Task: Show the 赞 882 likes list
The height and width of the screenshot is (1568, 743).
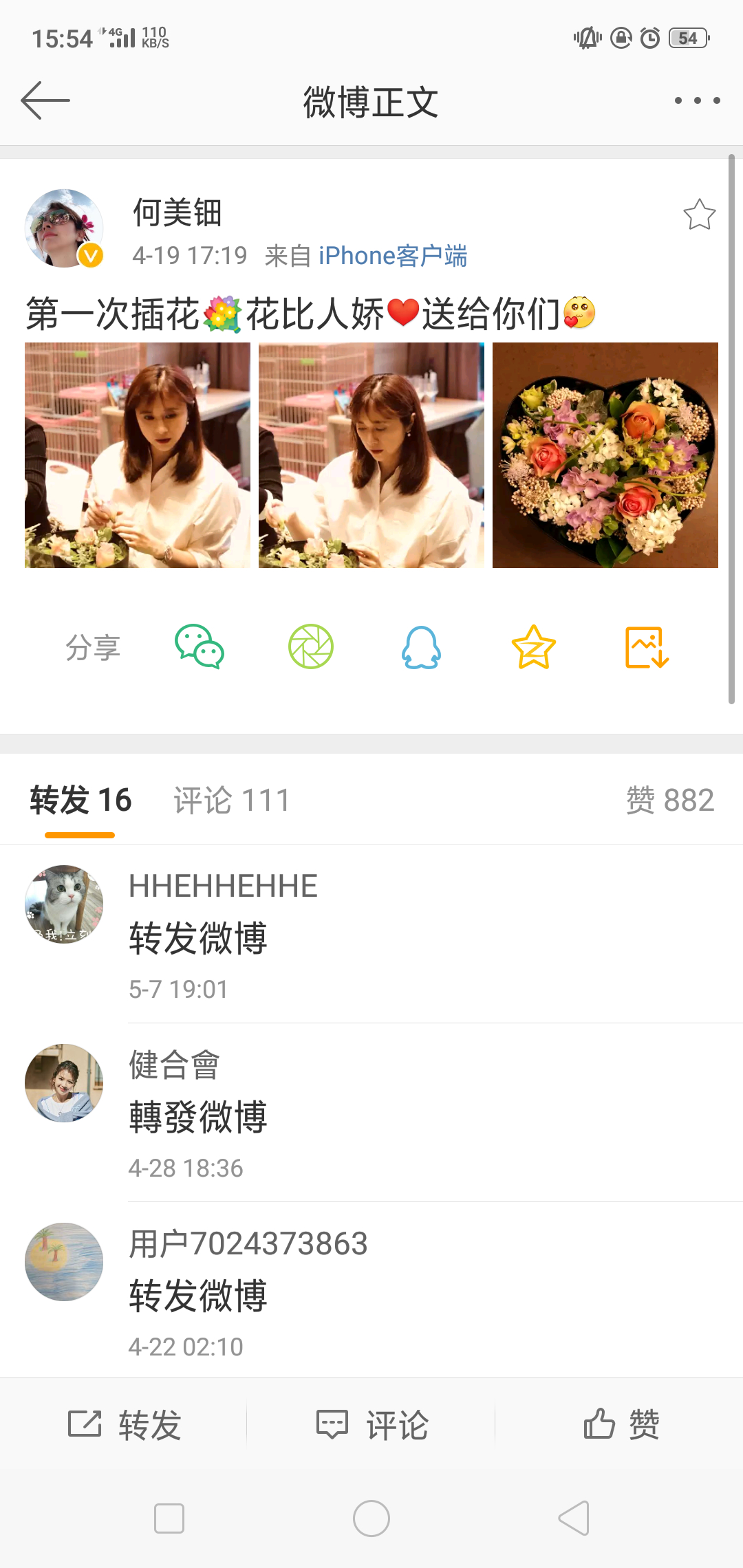Action: [669, 801]
